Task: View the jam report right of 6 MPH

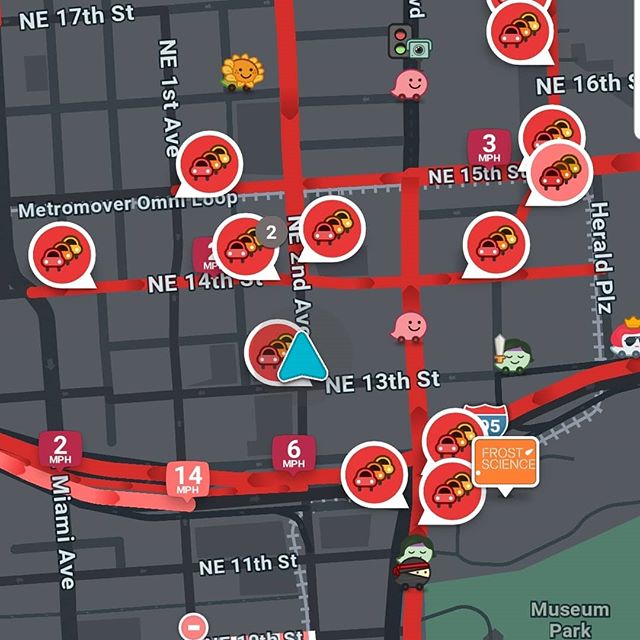Action: pos(375,472)
